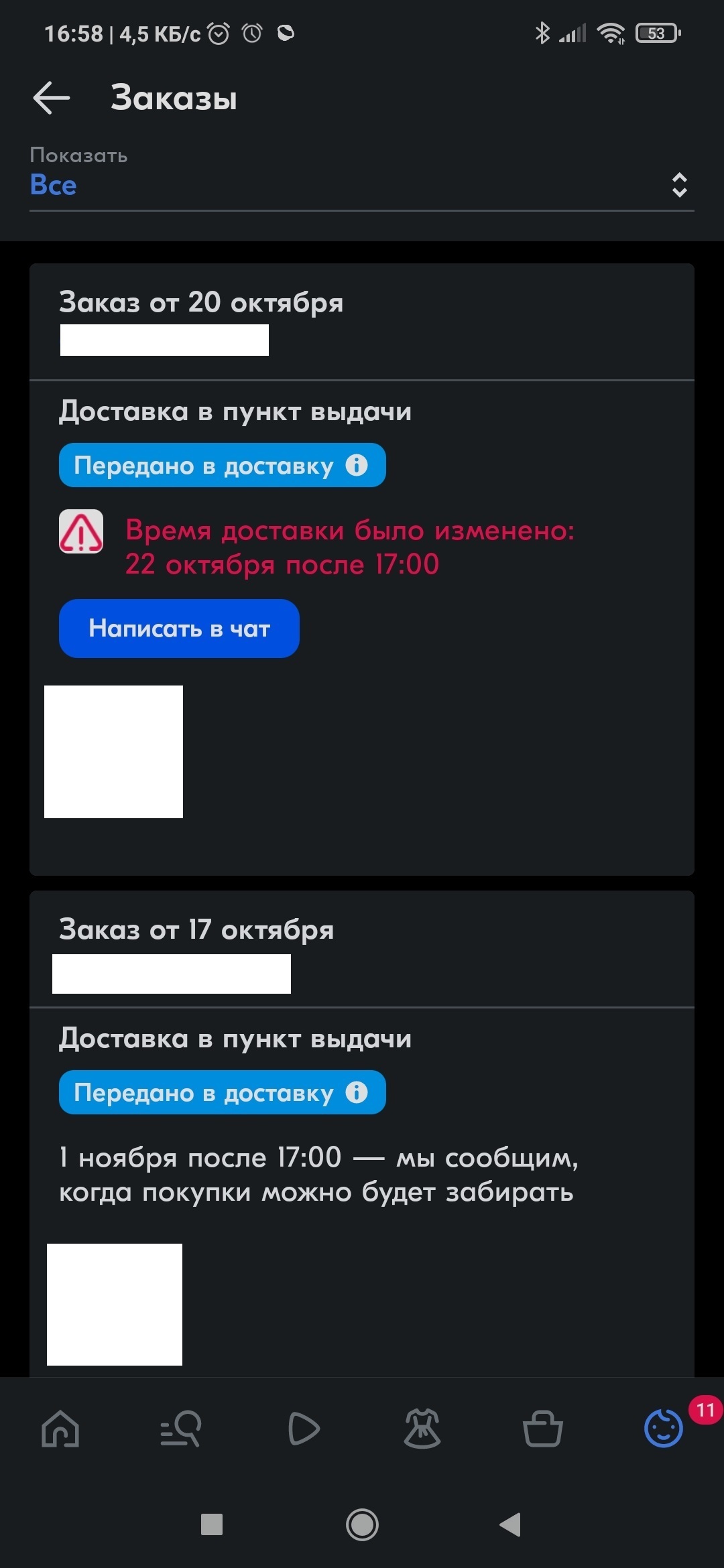
Task: Open the catalog search tab
Action: 181,1429
